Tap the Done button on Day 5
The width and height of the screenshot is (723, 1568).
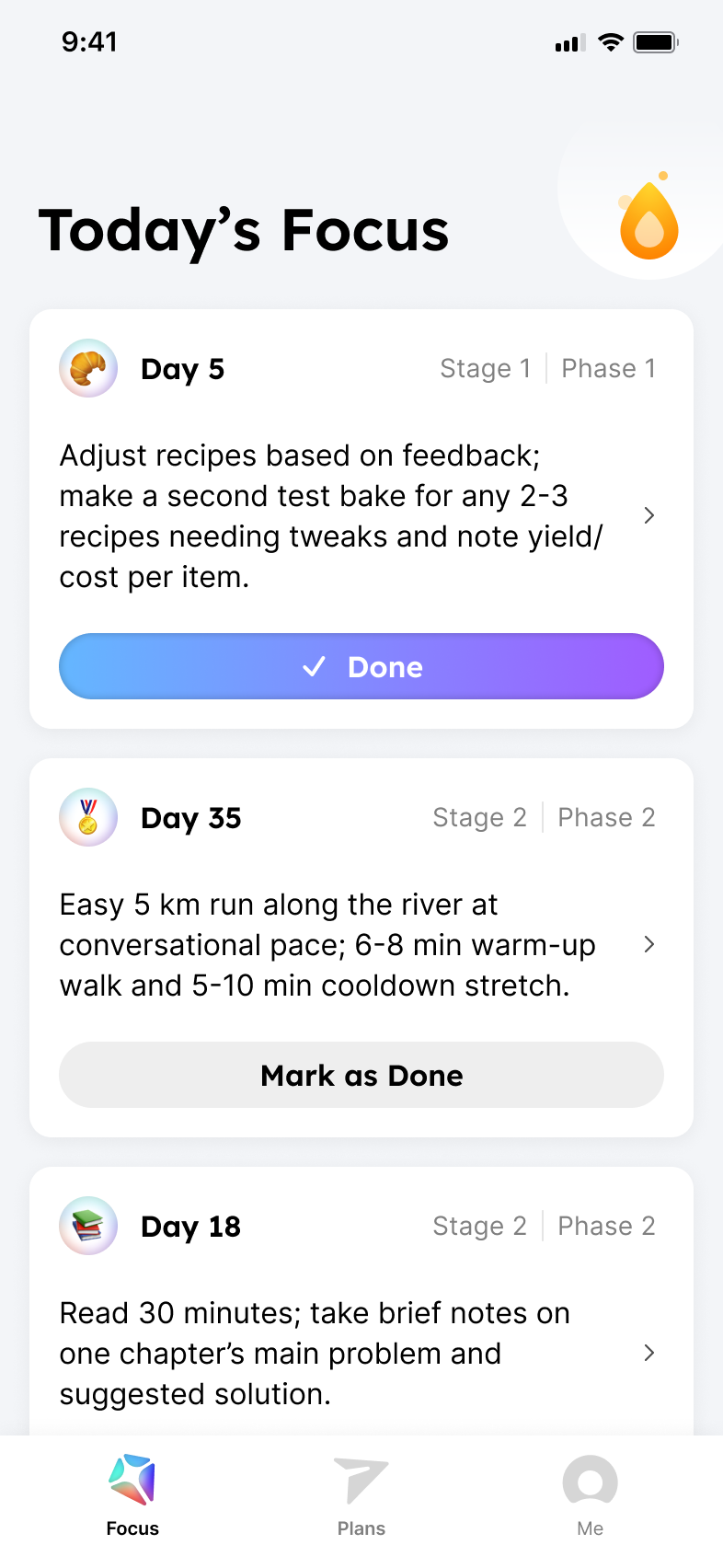361,666
